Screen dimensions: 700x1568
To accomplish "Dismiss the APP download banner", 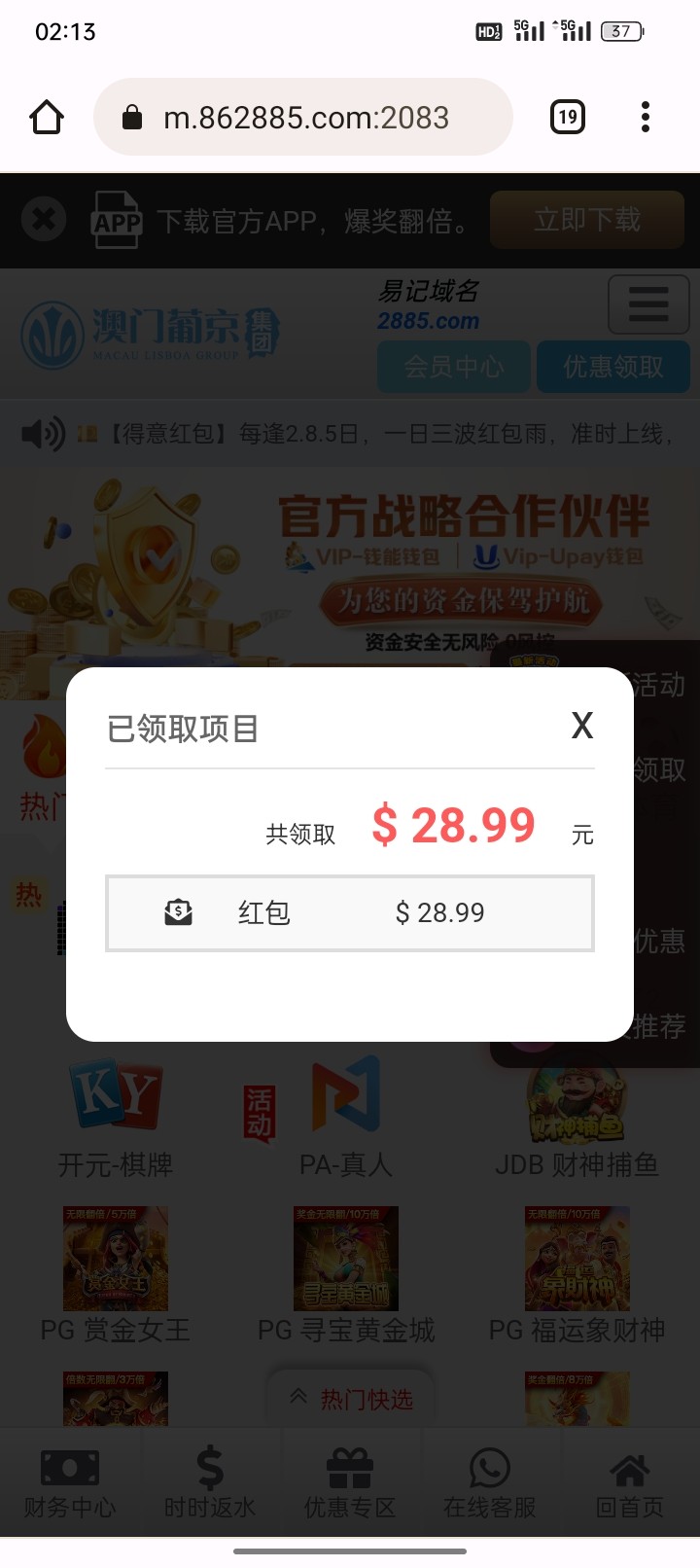I will [44, 220].
